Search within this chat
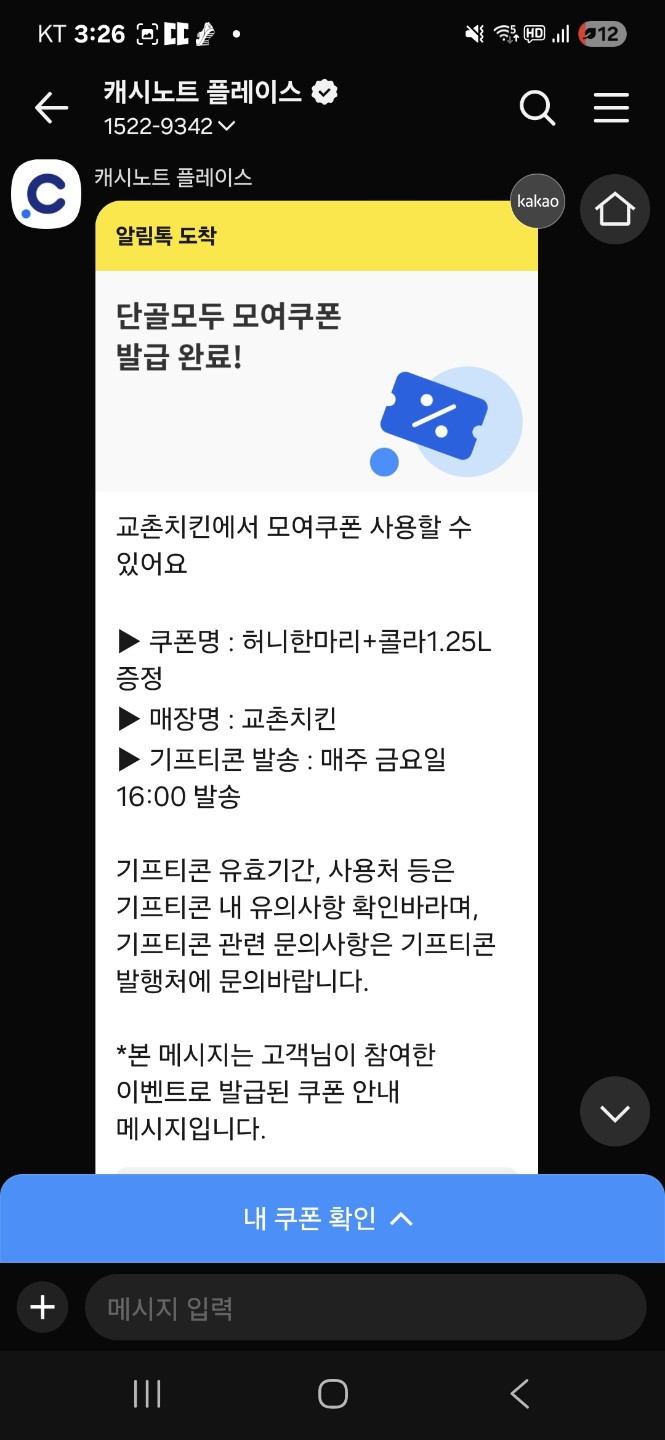 537,108
